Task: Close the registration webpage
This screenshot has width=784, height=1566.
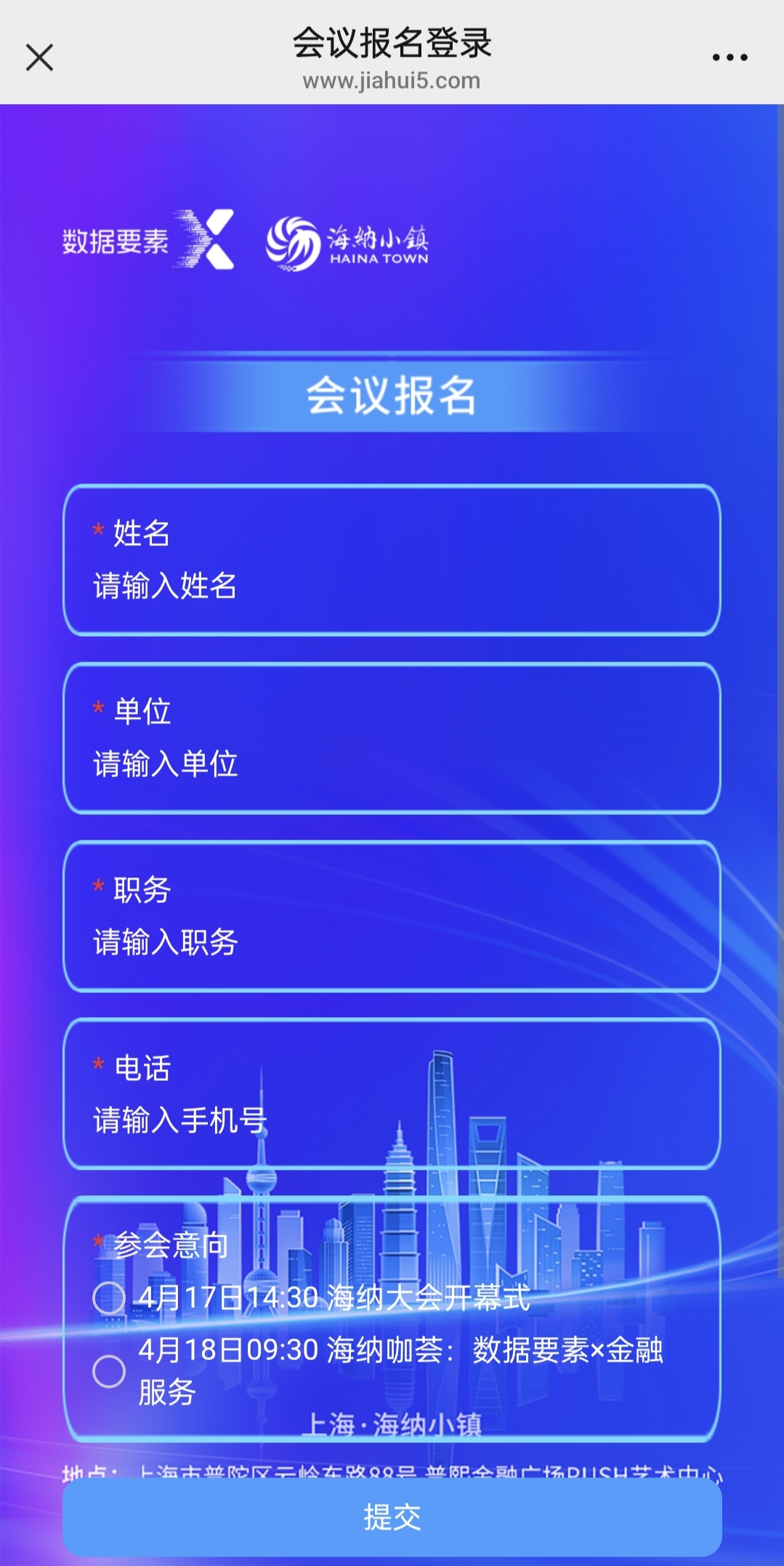Action: click(x=39, y=57)
